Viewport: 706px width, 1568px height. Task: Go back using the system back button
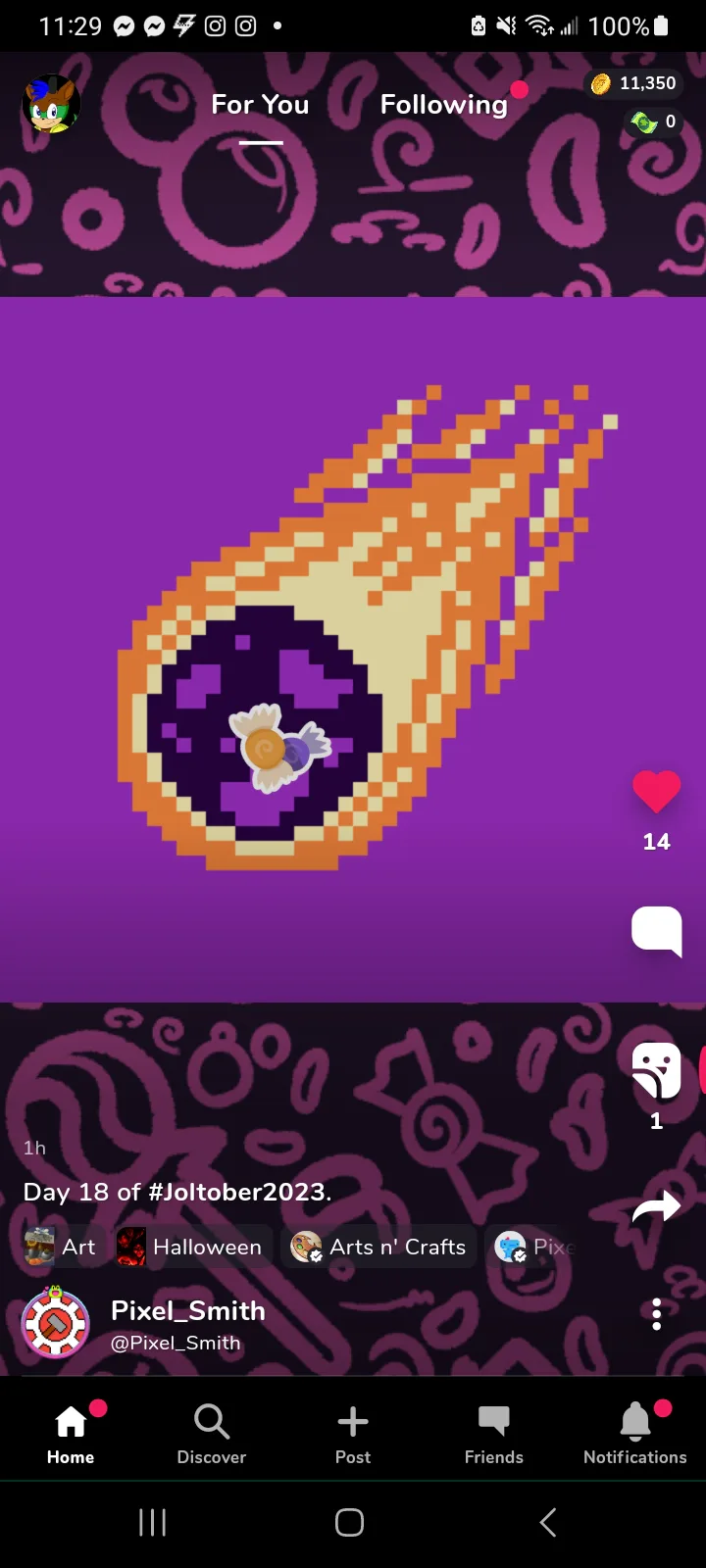click(x=548, y=1522)
